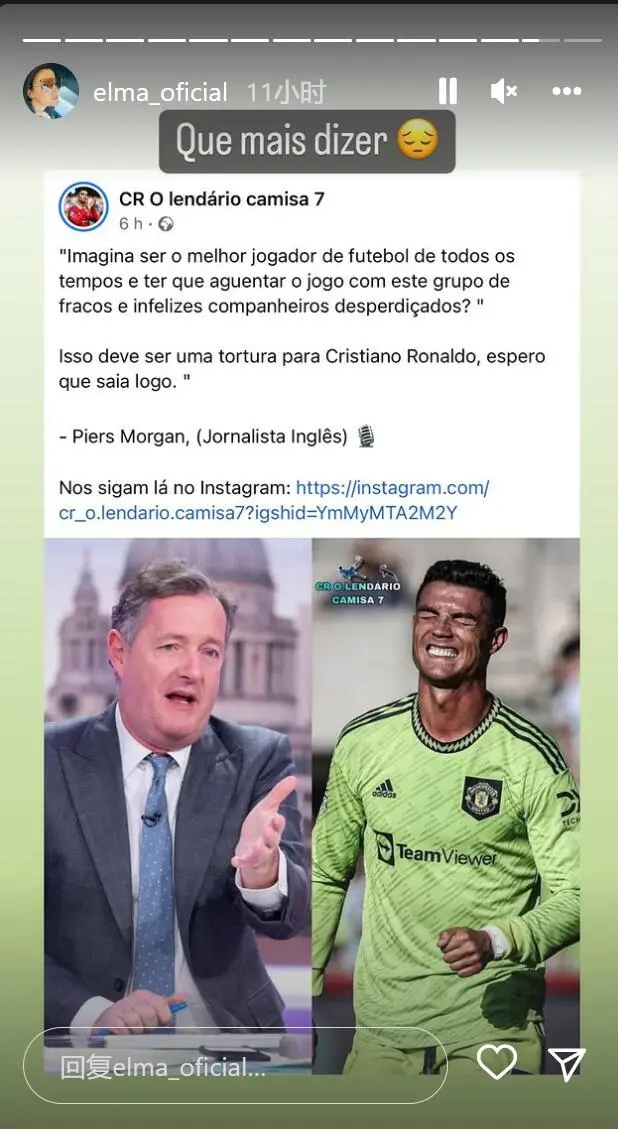Open the story overflow menu
Image resolution: width=618 pixels, height=1129 pixels.
[566, 92]
